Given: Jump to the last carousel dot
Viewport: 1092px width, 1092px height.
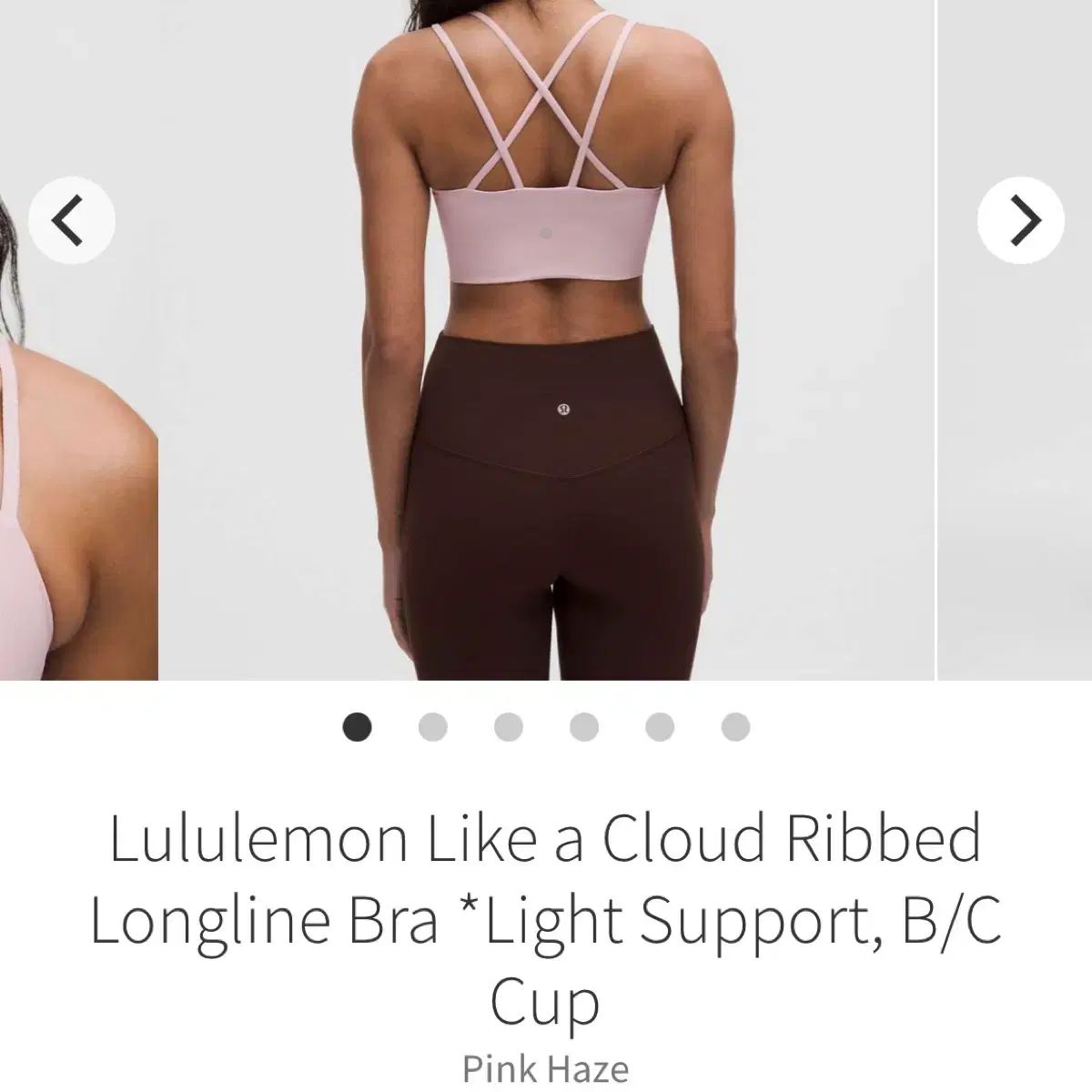Looking at the screenshot, I should 735,727.
